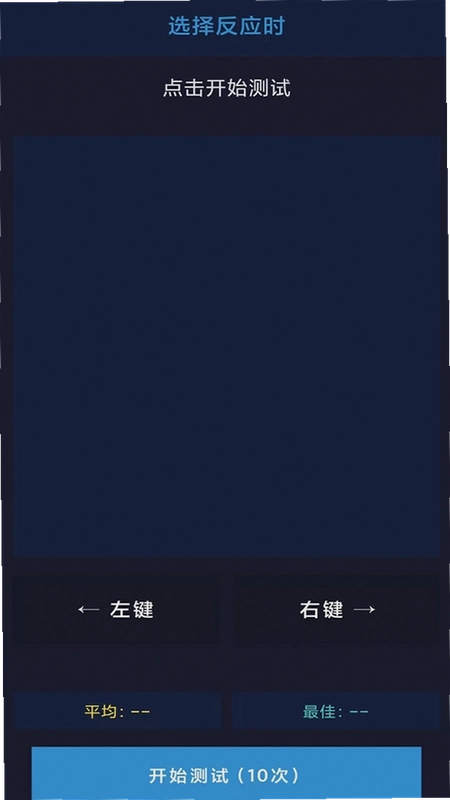Tap the 右键 right key button
The height and width of the screenshot is (800, 450).
coord(337,609)
